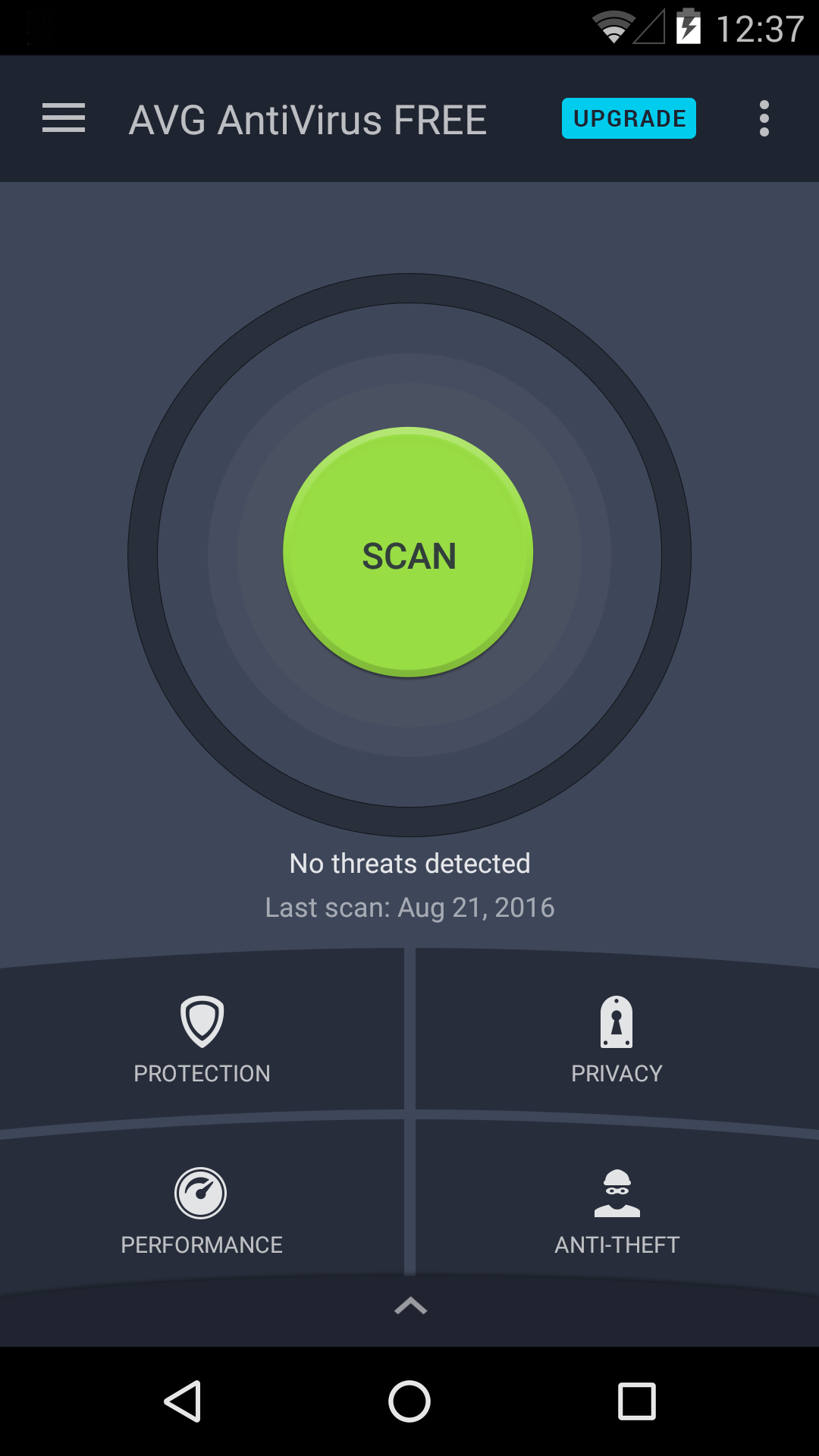Tap the UPGRADE button
Screen dimensions: 819x1456
629,118
